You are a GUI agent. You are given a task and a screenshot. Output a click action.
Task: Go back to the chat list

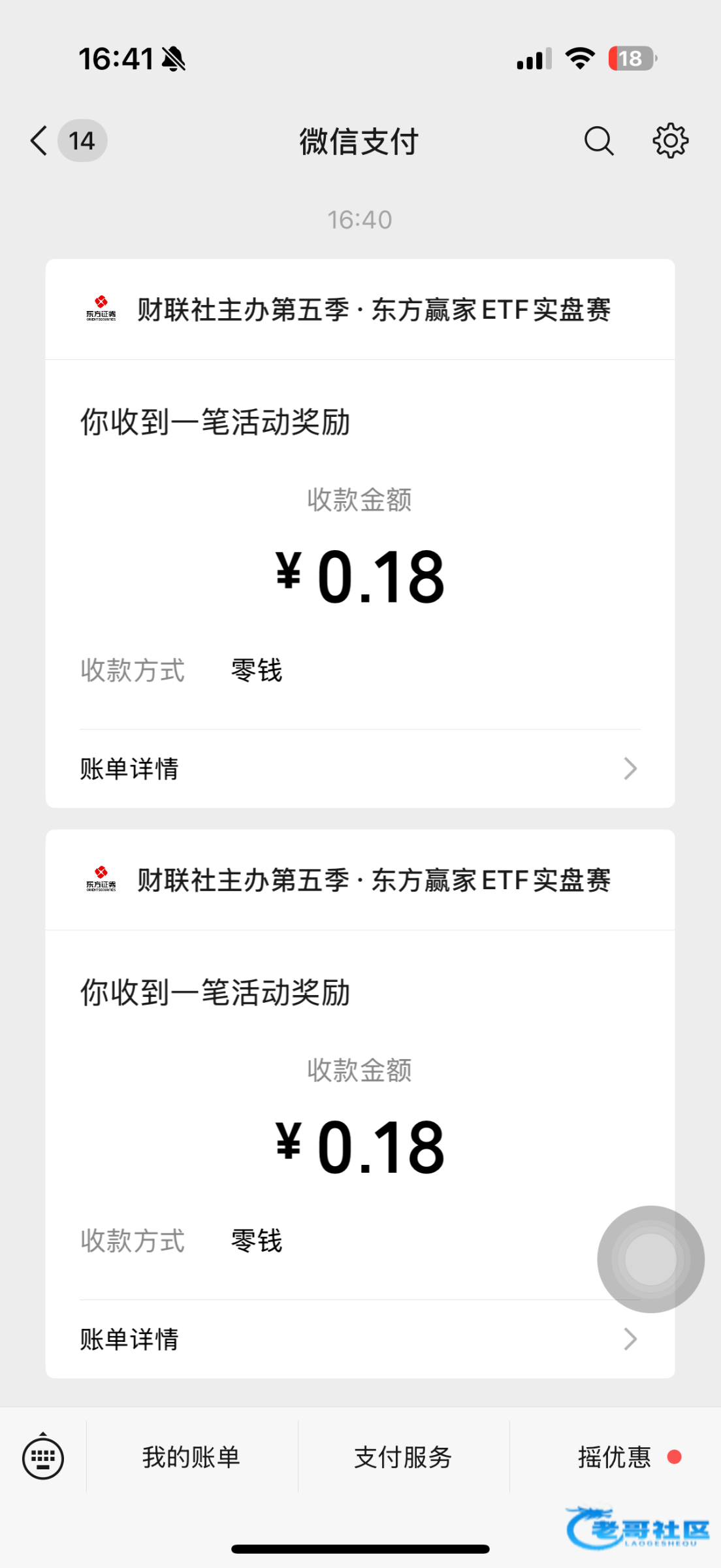coord(40,140)
